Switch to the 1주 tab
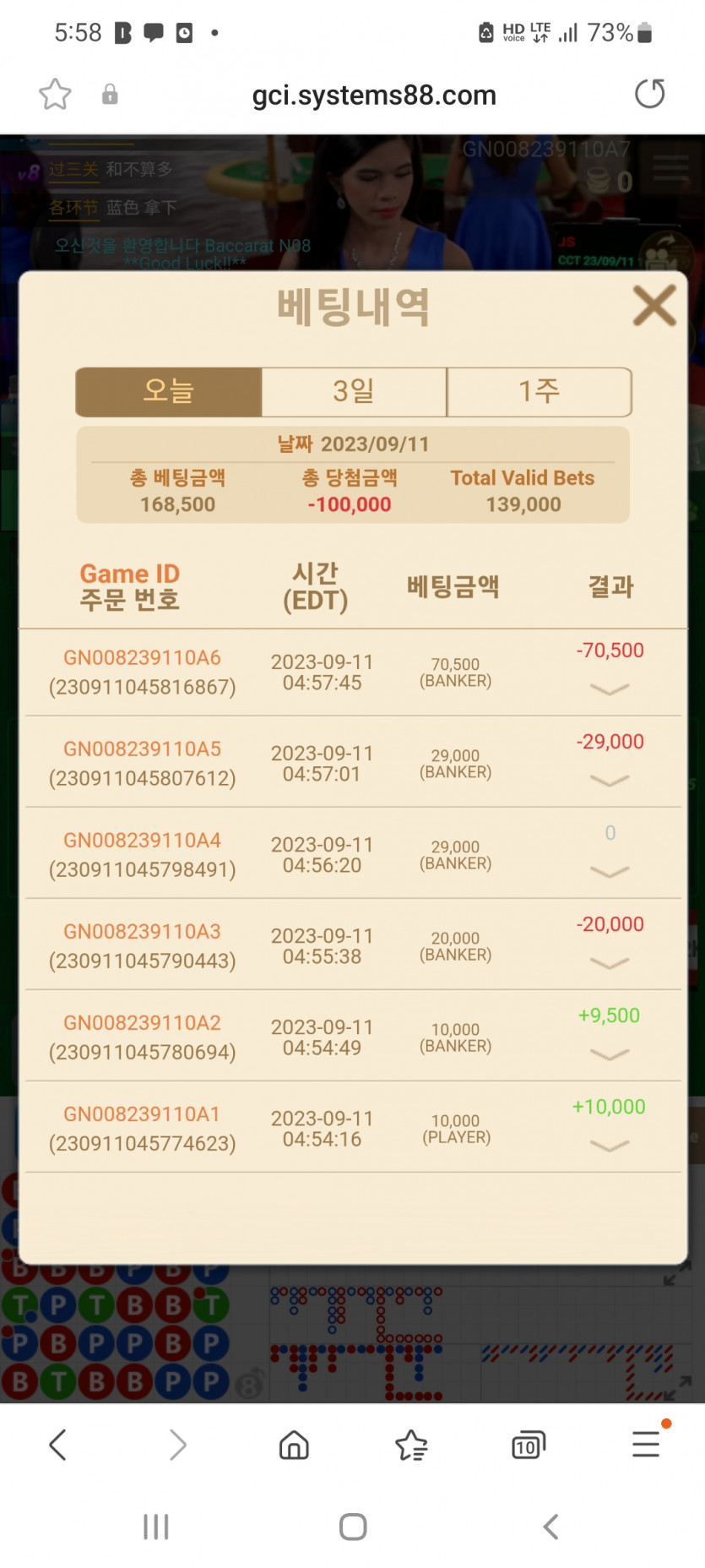The width and height of the screenshot is (705, 1568). coord(540,392)
